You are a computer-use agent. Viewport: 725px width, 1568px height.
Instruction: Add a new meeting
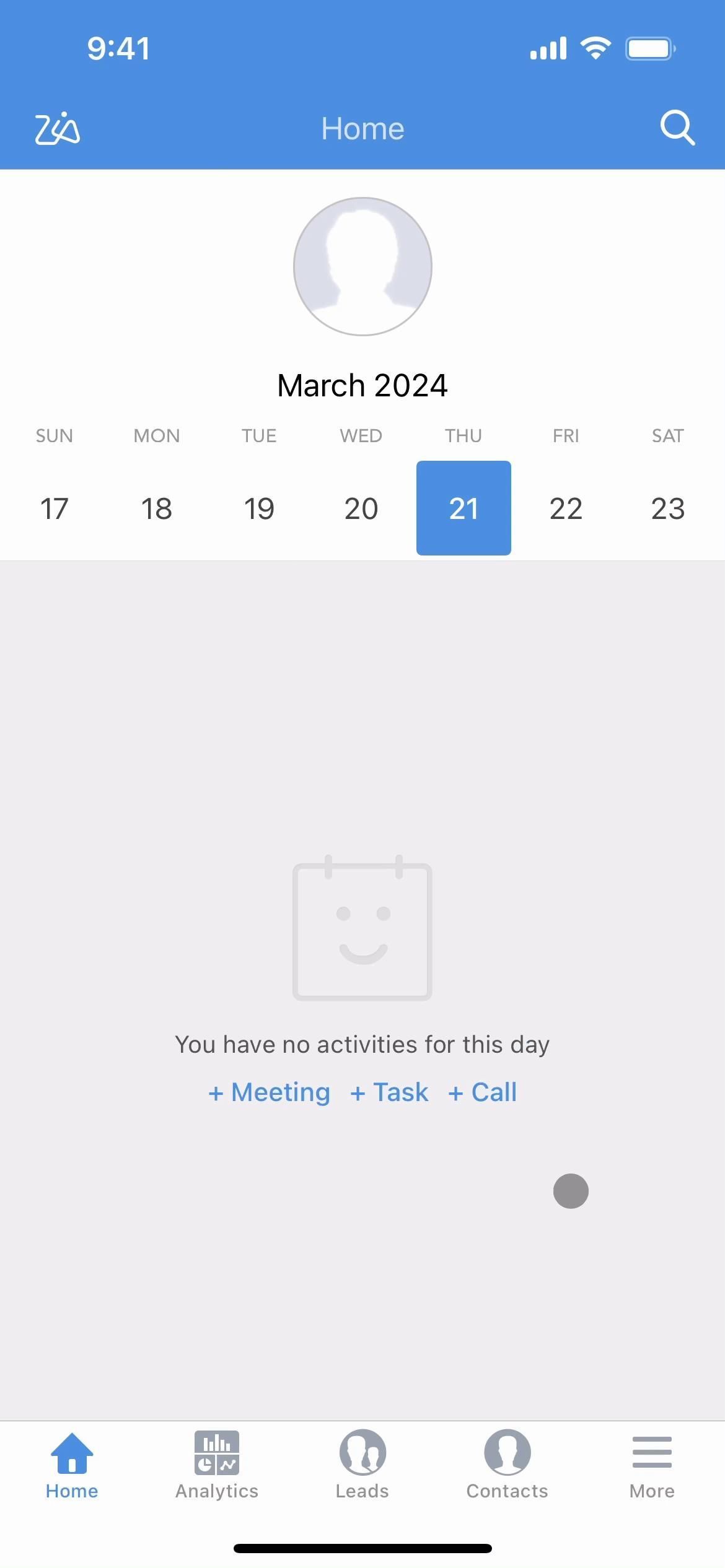click(269, 1092)
